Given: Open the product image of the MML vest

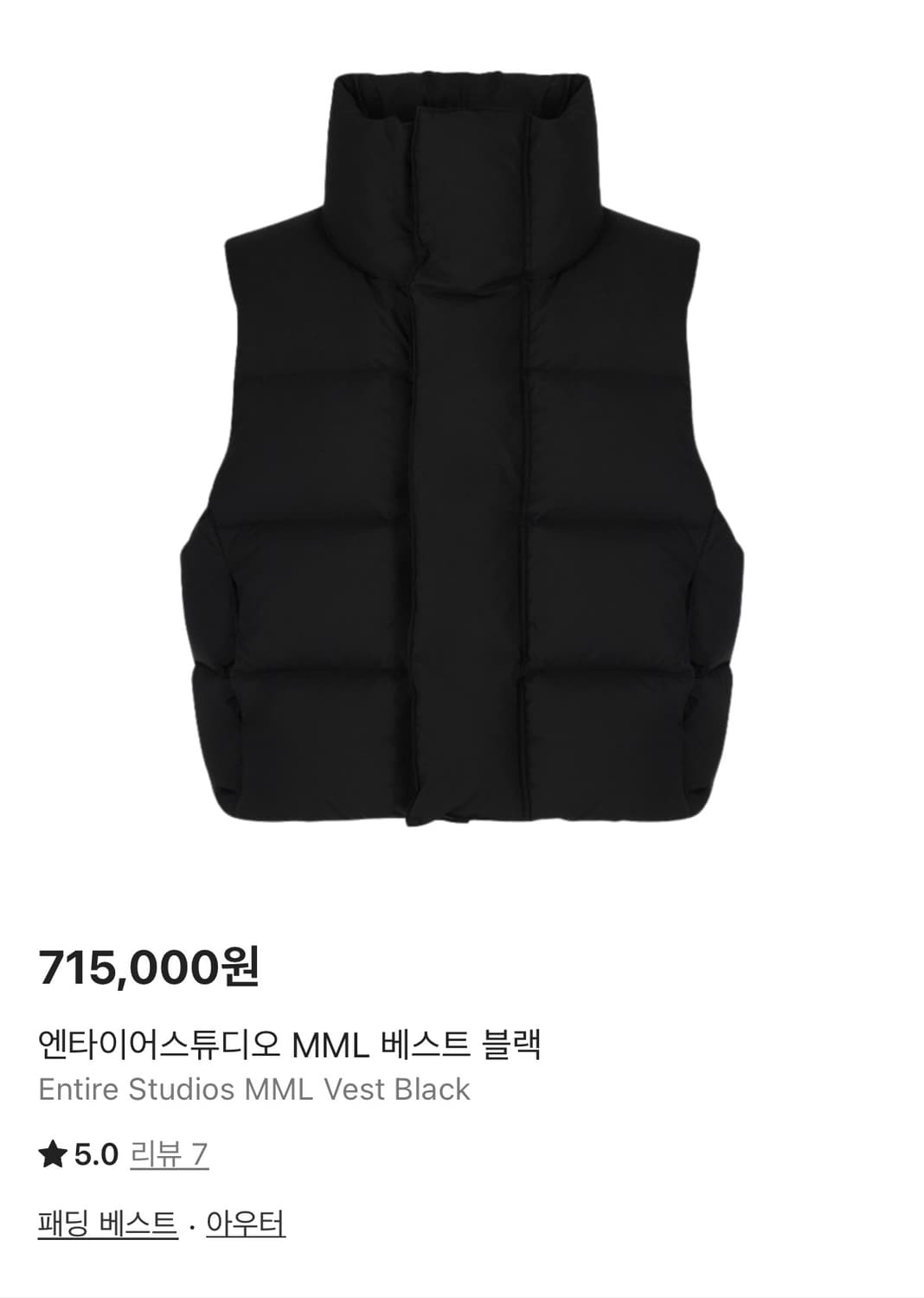Looking at the screenshot, I should click(x=462, y=433).
